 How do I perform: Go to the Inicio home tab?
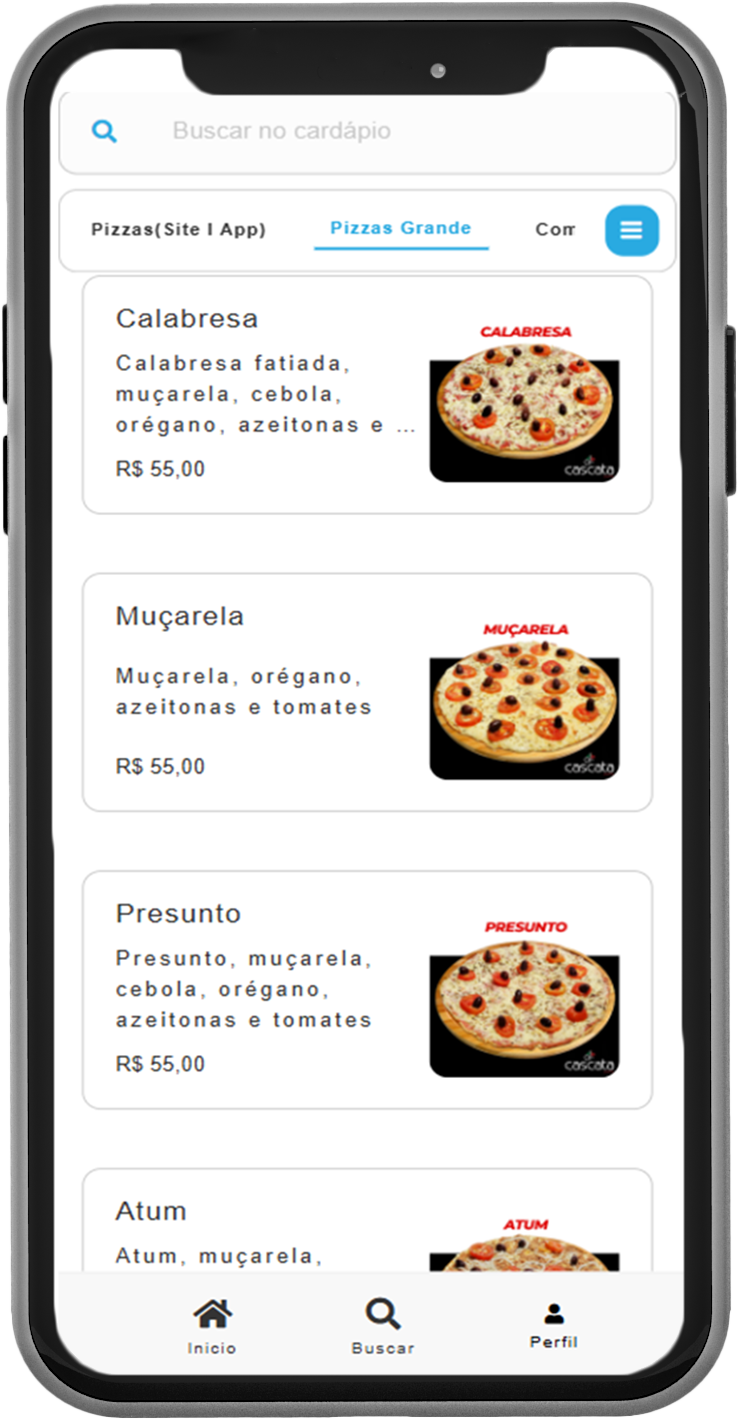pyautogui.click(x=212, y=1326)
